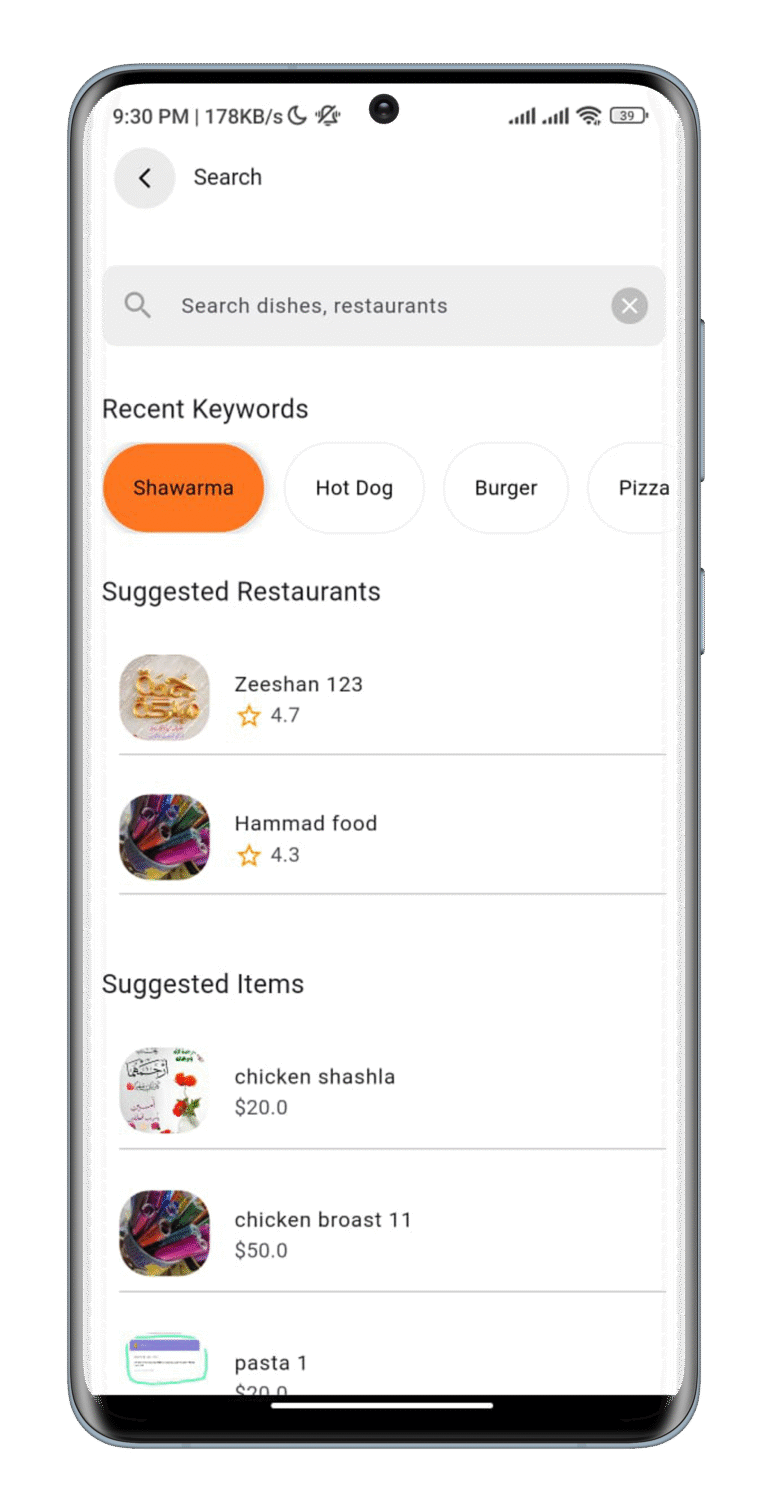Image resolution: width=768 pixels, height=1503 pixels.
Task: Clear the search field with the X
Action: (x=629, y=306)
